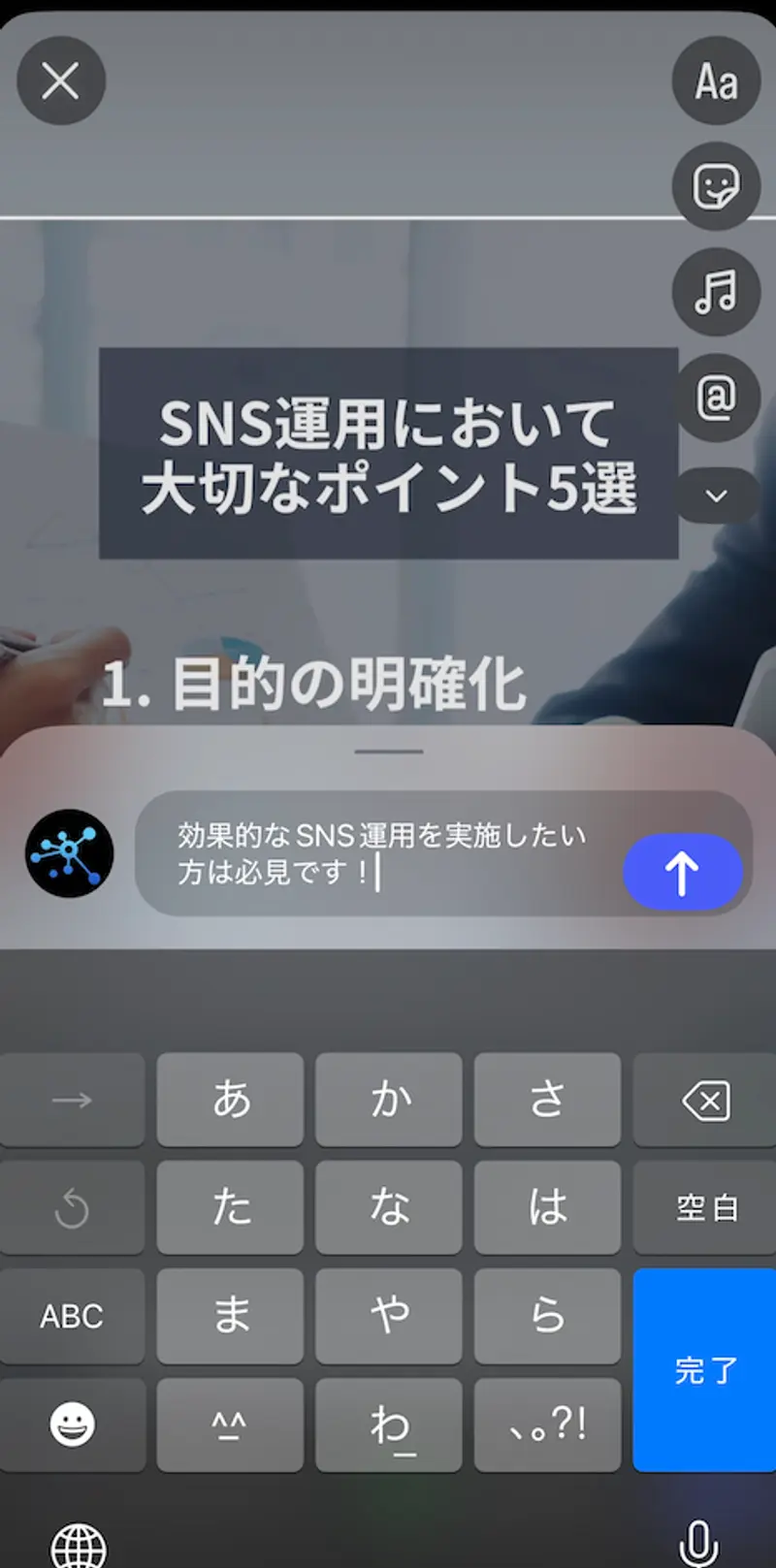
Task: Open the kaomoji key
Action: tap(230, 1424)
